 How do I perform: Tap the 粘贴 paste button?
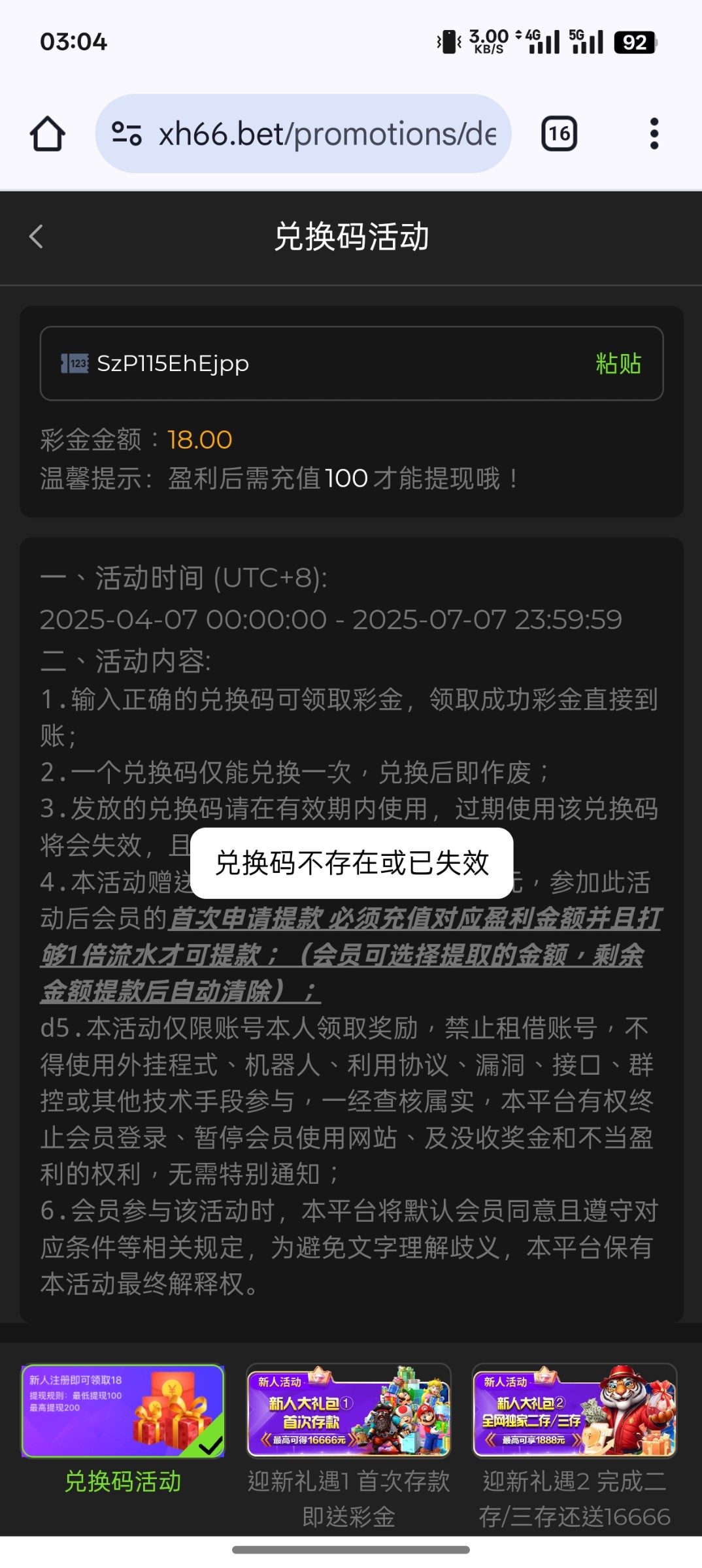(618, 363)
